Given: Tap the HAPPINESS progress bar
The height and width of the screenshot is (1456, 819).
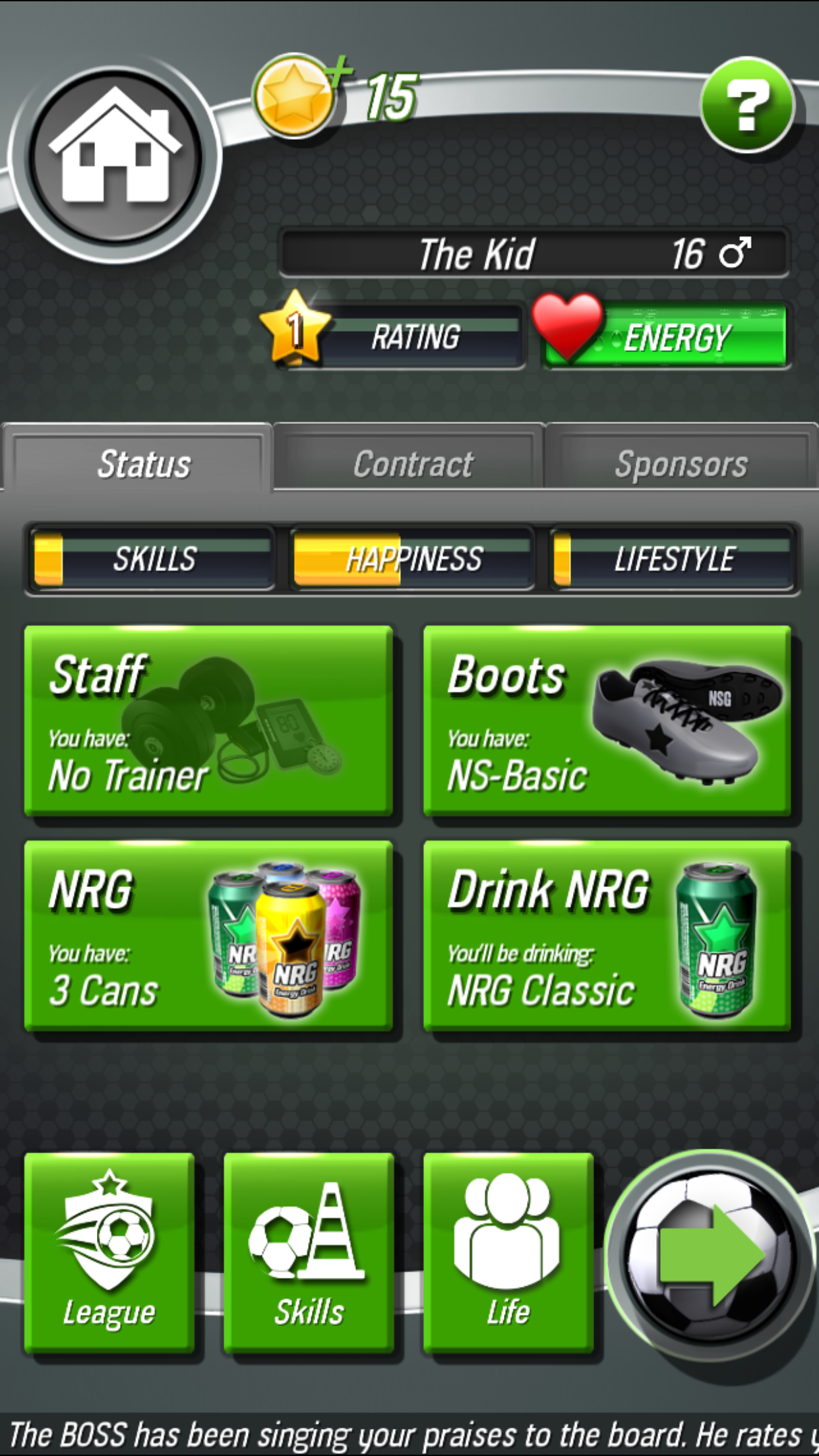Looking at the screenshot, I should [411, 560].
